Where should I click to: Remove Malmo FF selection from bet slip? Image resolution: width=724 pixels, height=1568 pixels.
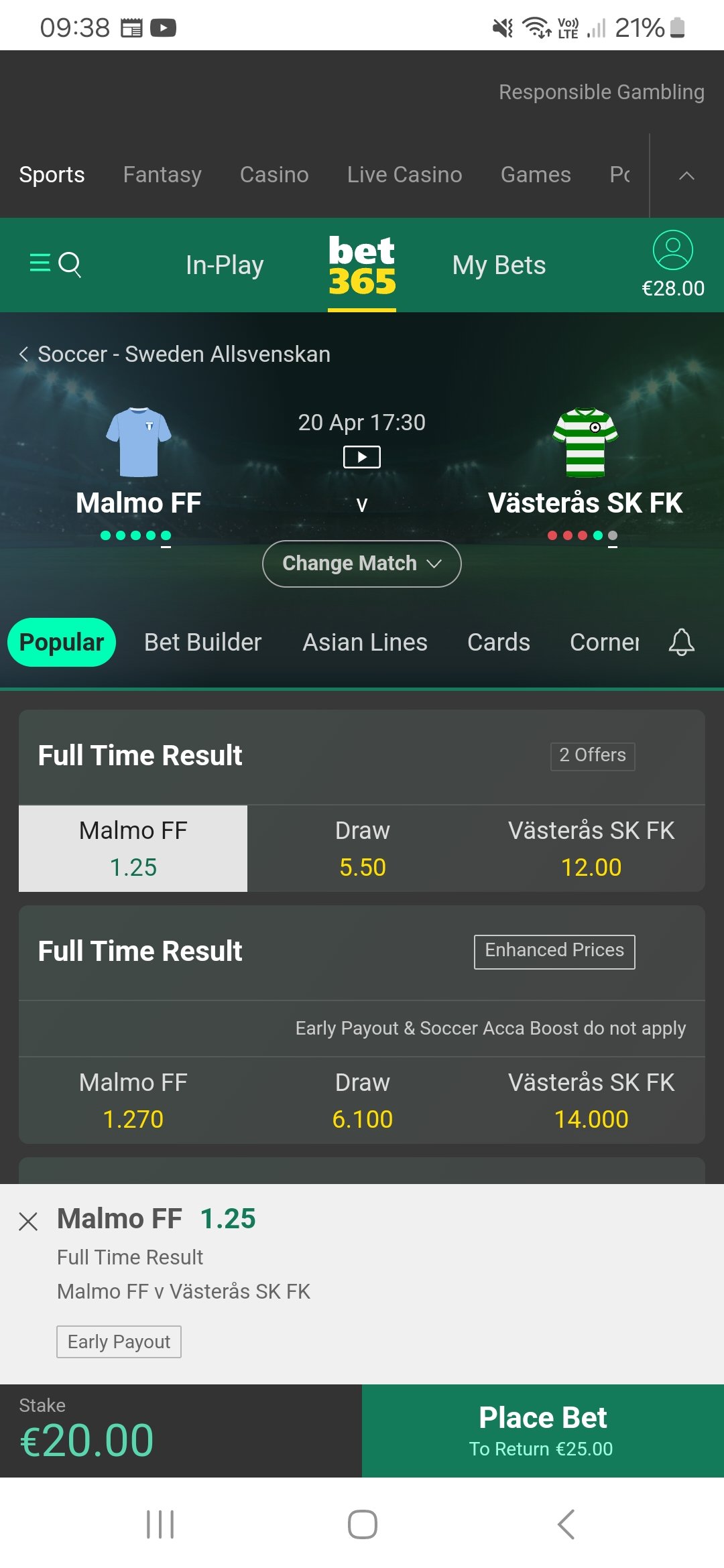28,1221
